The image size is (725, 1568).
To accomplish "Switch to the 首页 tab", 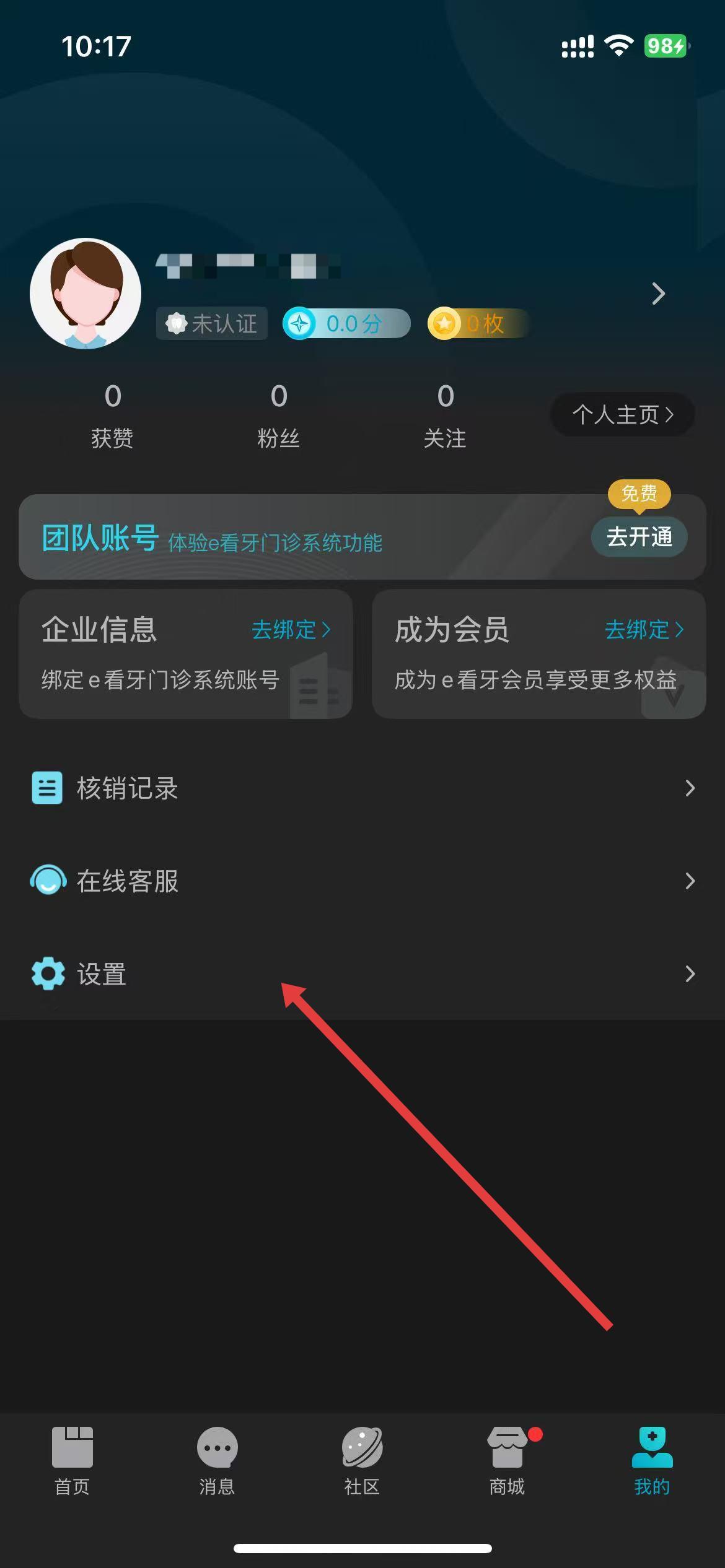I will [72, 1460].
